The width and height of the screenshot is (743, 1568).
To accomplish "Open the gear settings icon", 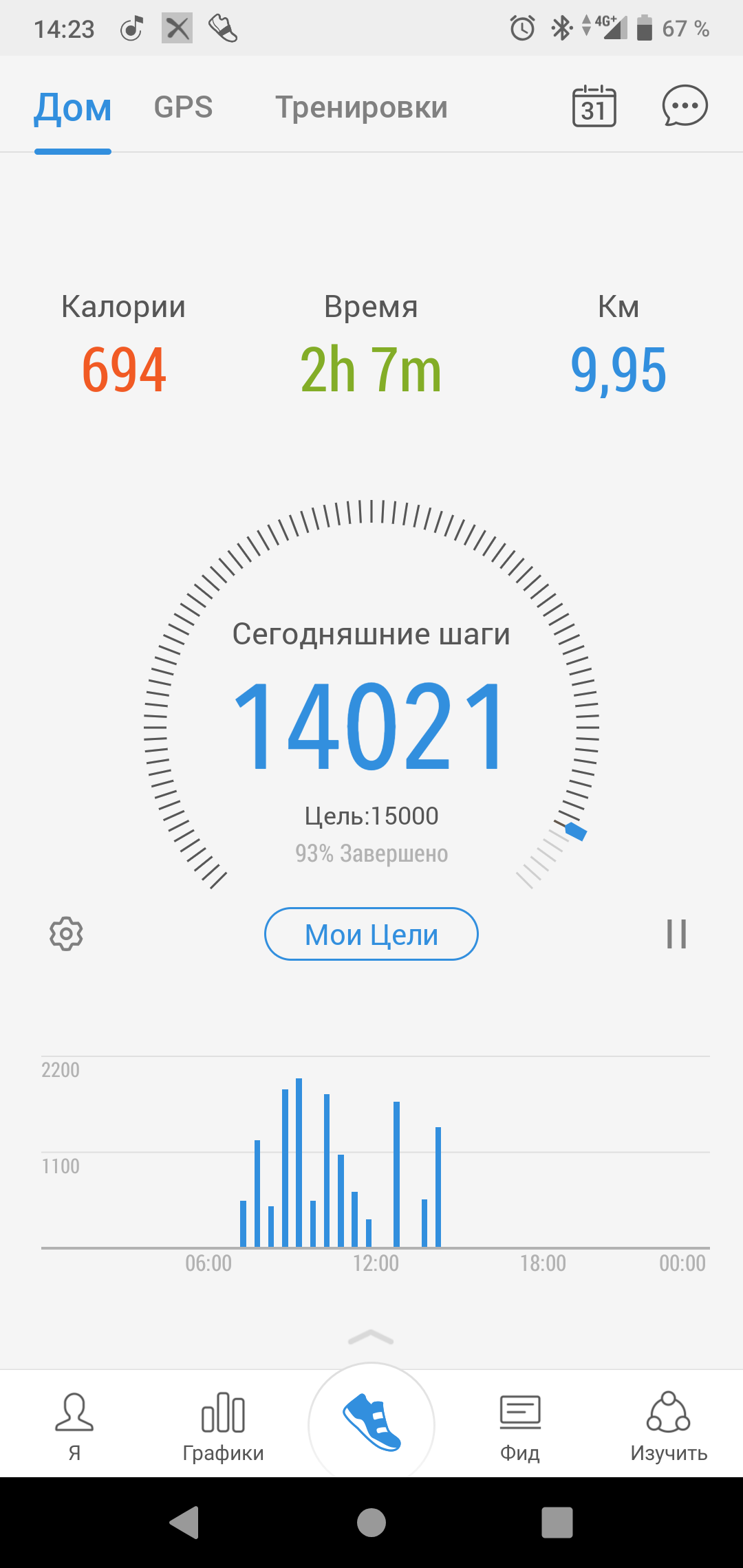I will [66, 934].
